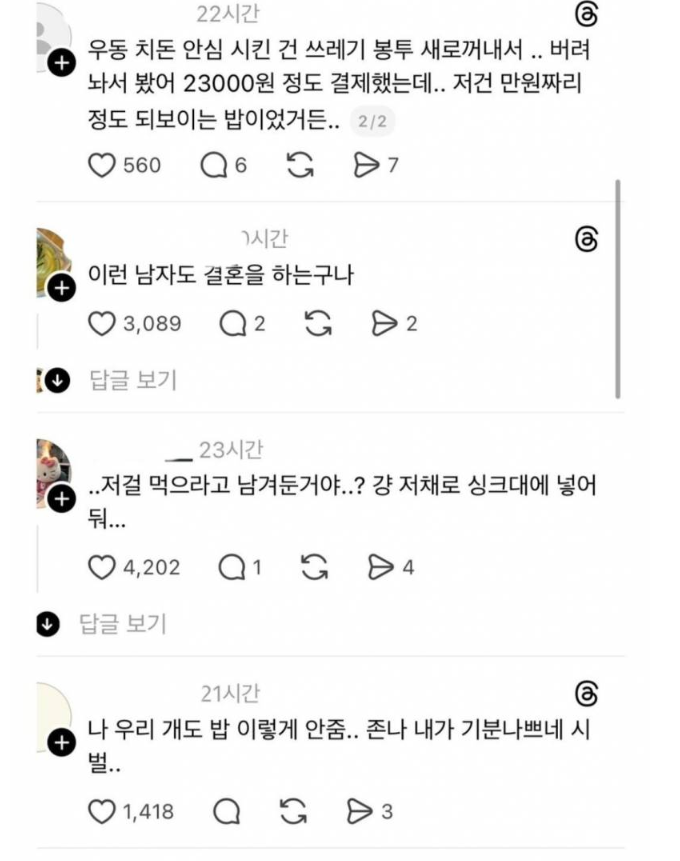Screen dimensions: 680x861
Task: Like the 이런 남자도 결혼을 하는구나 comment
Action: click(103, 323)
